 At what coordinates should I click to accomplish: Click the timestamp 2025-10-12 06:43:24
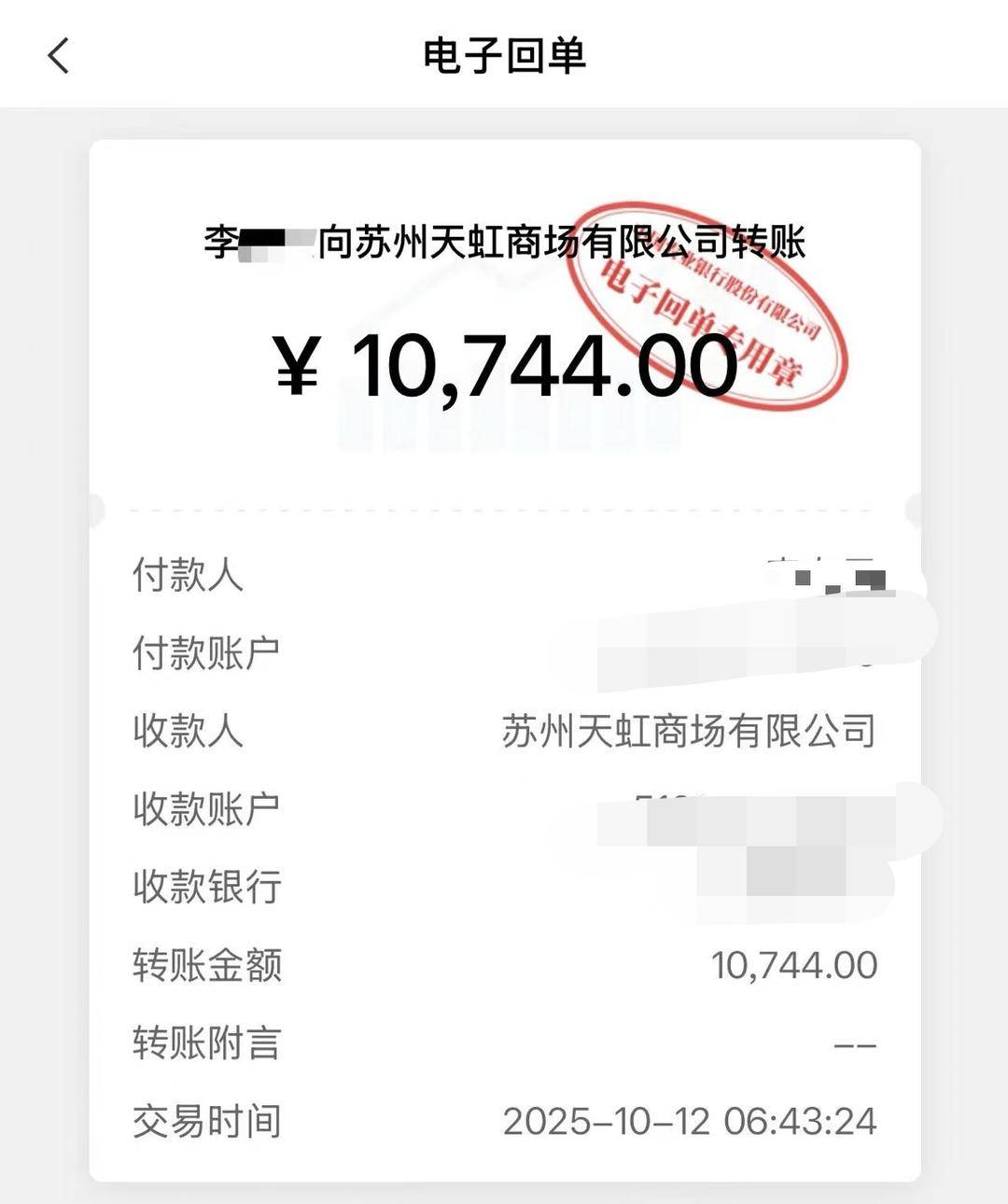tap(691, 1123)
